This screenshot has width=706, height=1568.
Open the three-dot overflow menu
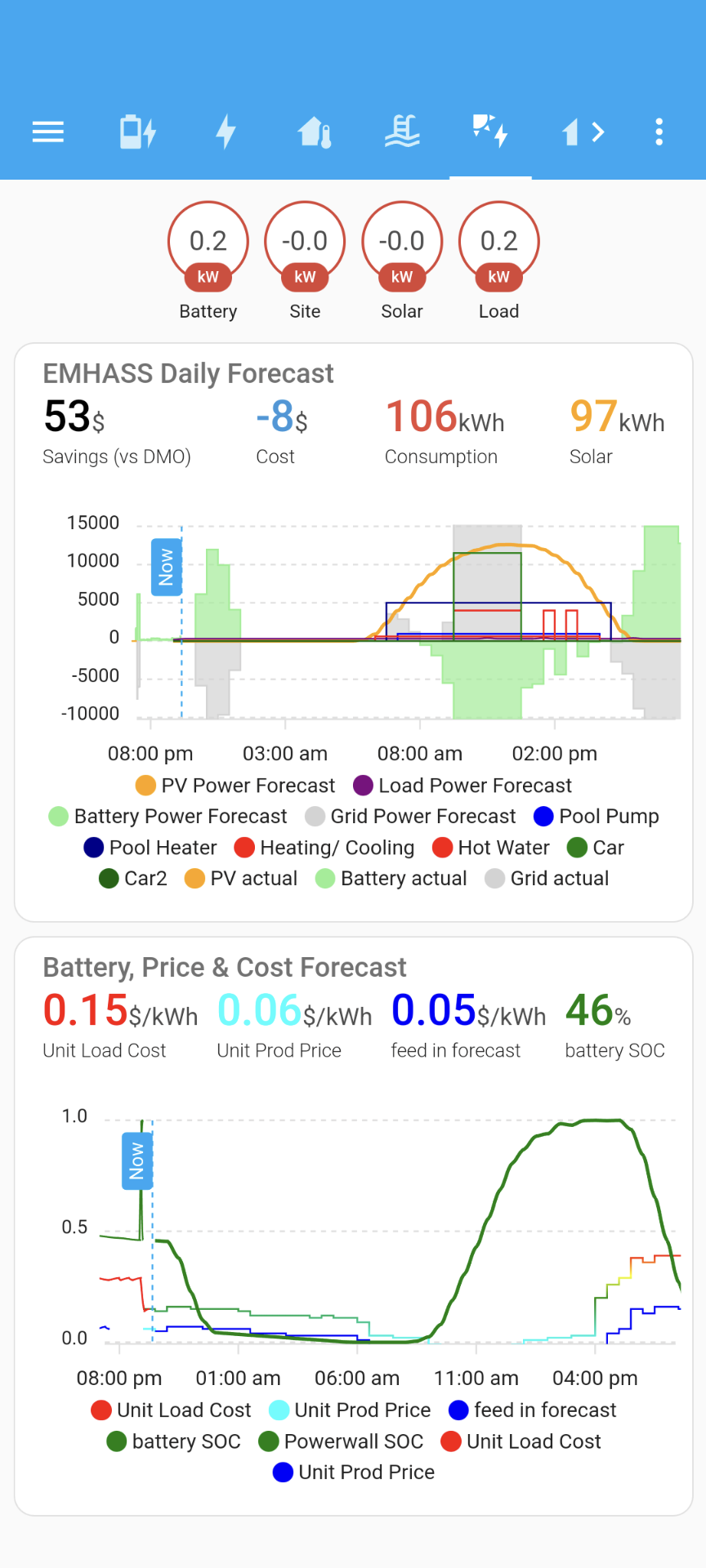tap(659, 131)
